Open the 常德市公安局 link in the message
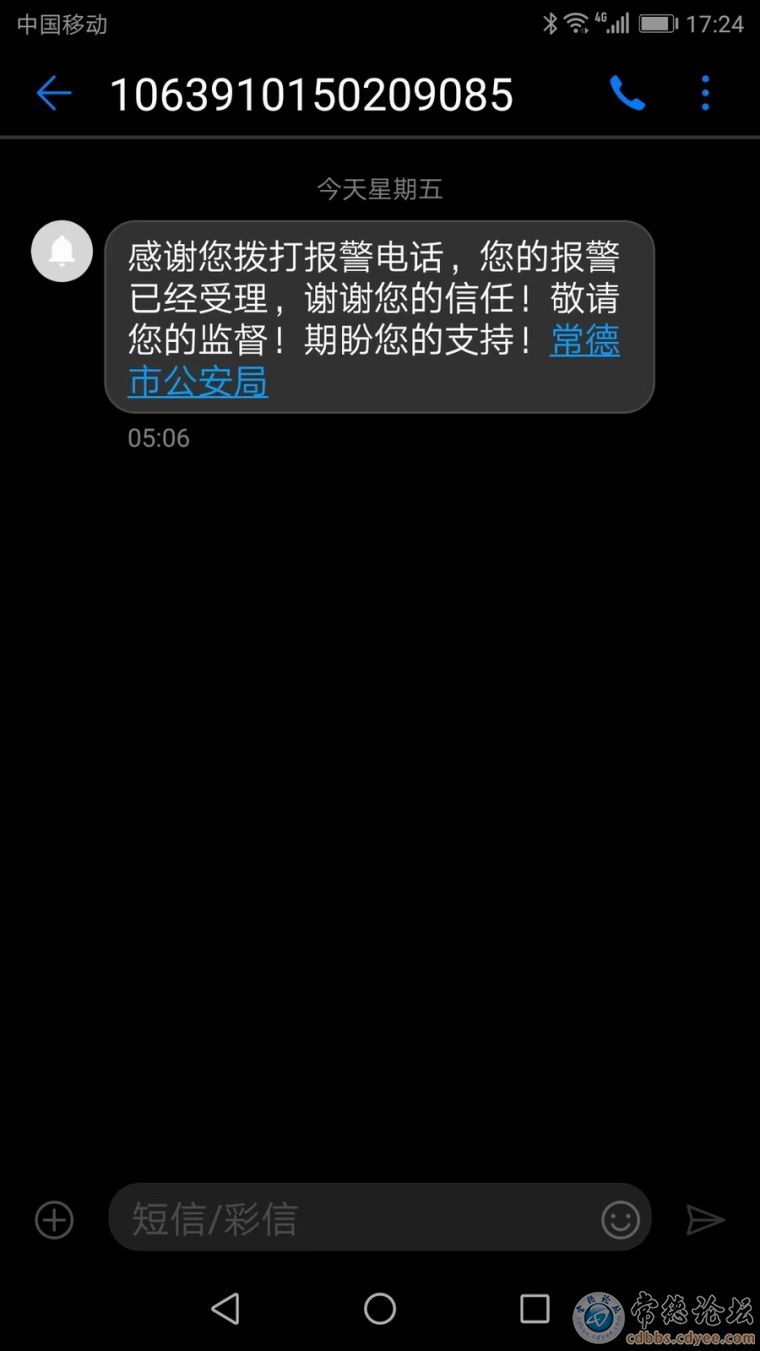 (x=198, y=381)
